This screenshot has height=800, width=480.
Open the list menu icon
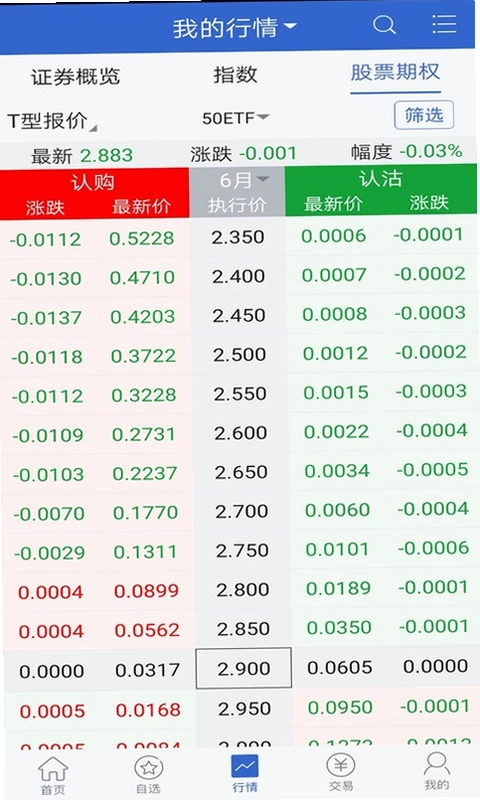(444, 24)
